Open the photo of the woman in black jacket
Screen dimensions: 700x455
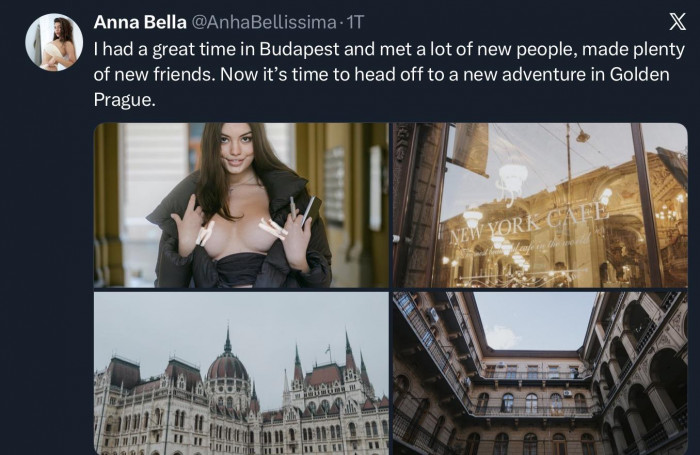pos(241,205)
